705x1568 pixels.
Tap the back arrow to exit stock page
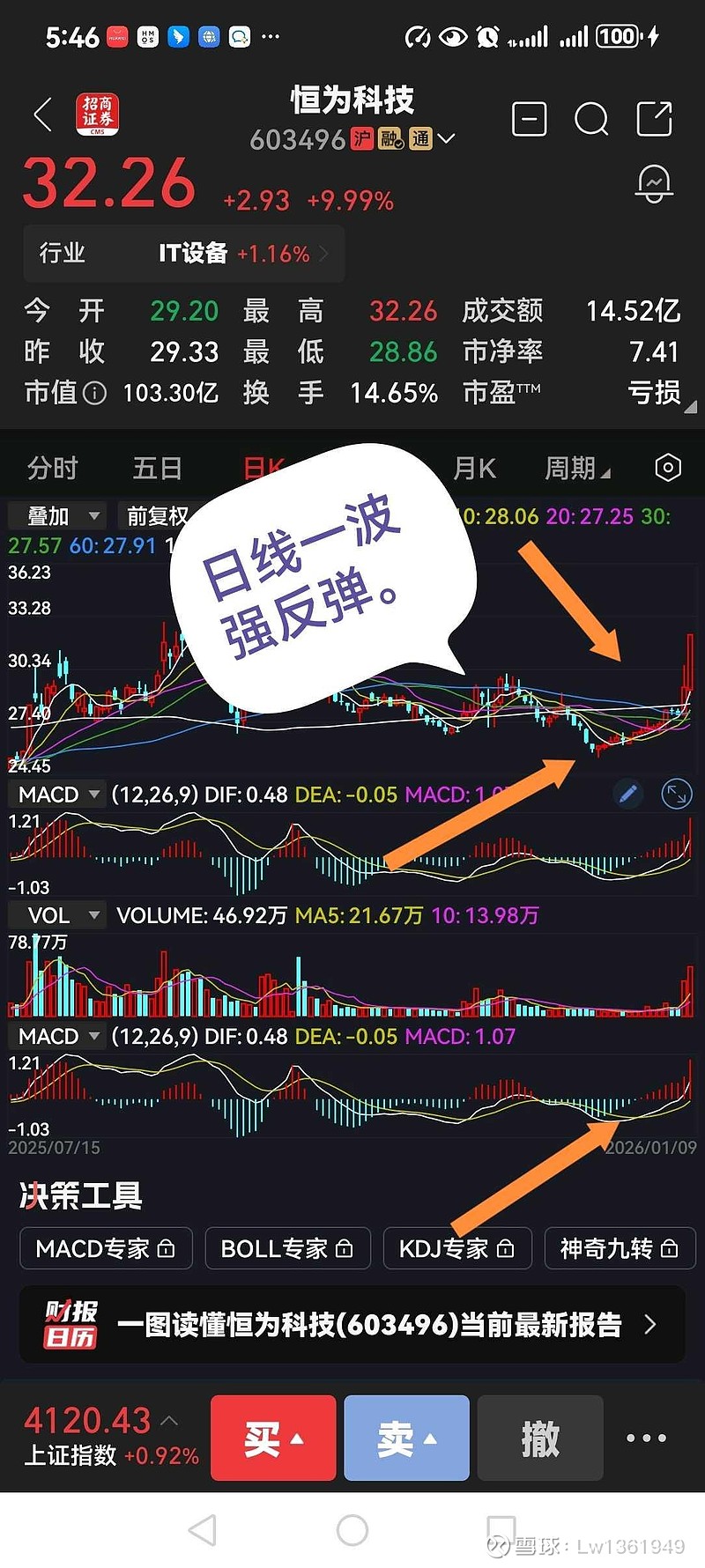(x=42, y=115)
